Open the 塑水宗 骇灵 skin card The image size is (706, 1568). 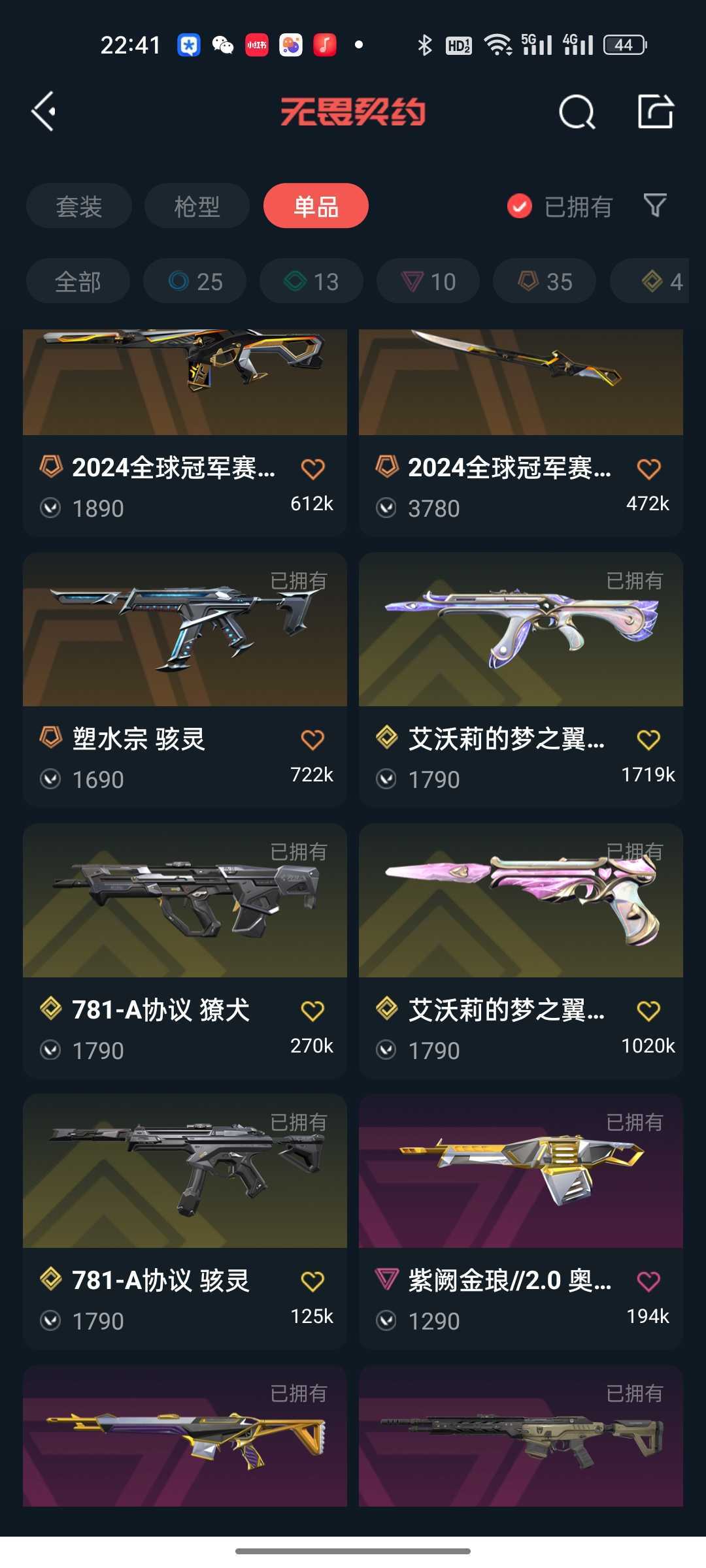click(x=185, y=630)
